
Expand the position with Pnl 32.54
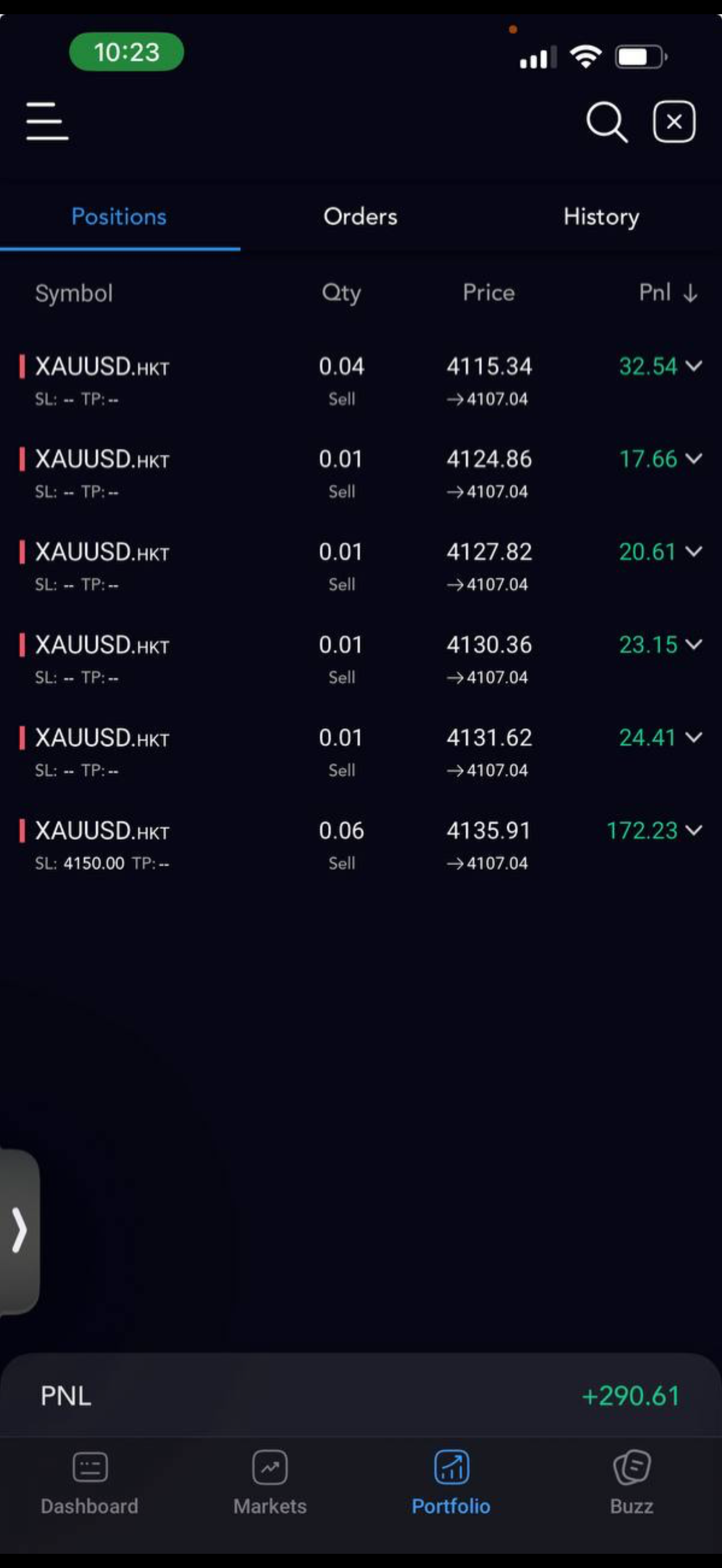tap(694, 366)
